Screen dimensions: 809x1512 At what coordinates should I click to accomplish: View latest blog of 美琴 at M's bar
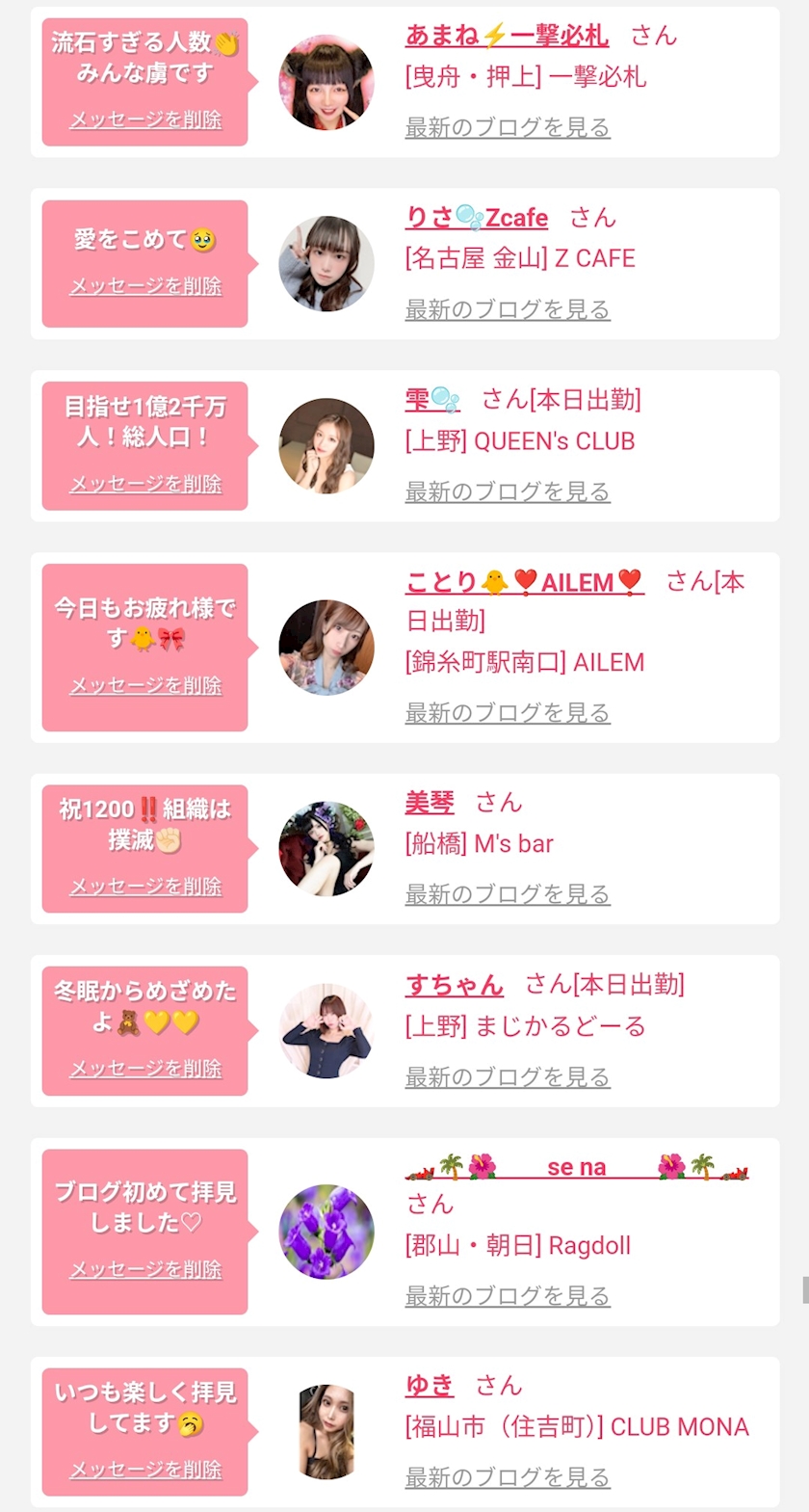click(508, 894)
